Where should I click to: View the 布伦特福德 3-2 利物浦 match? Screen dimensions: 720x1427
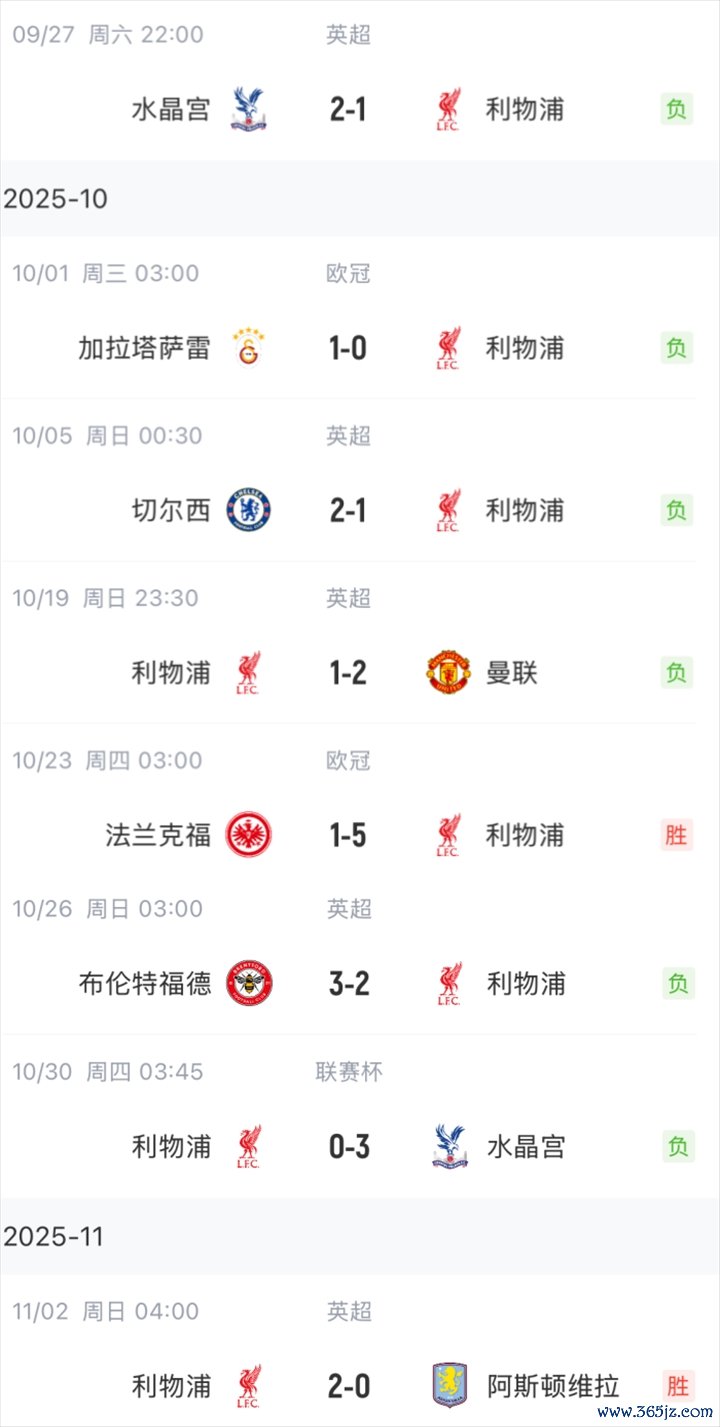click(x=348, y=983)
